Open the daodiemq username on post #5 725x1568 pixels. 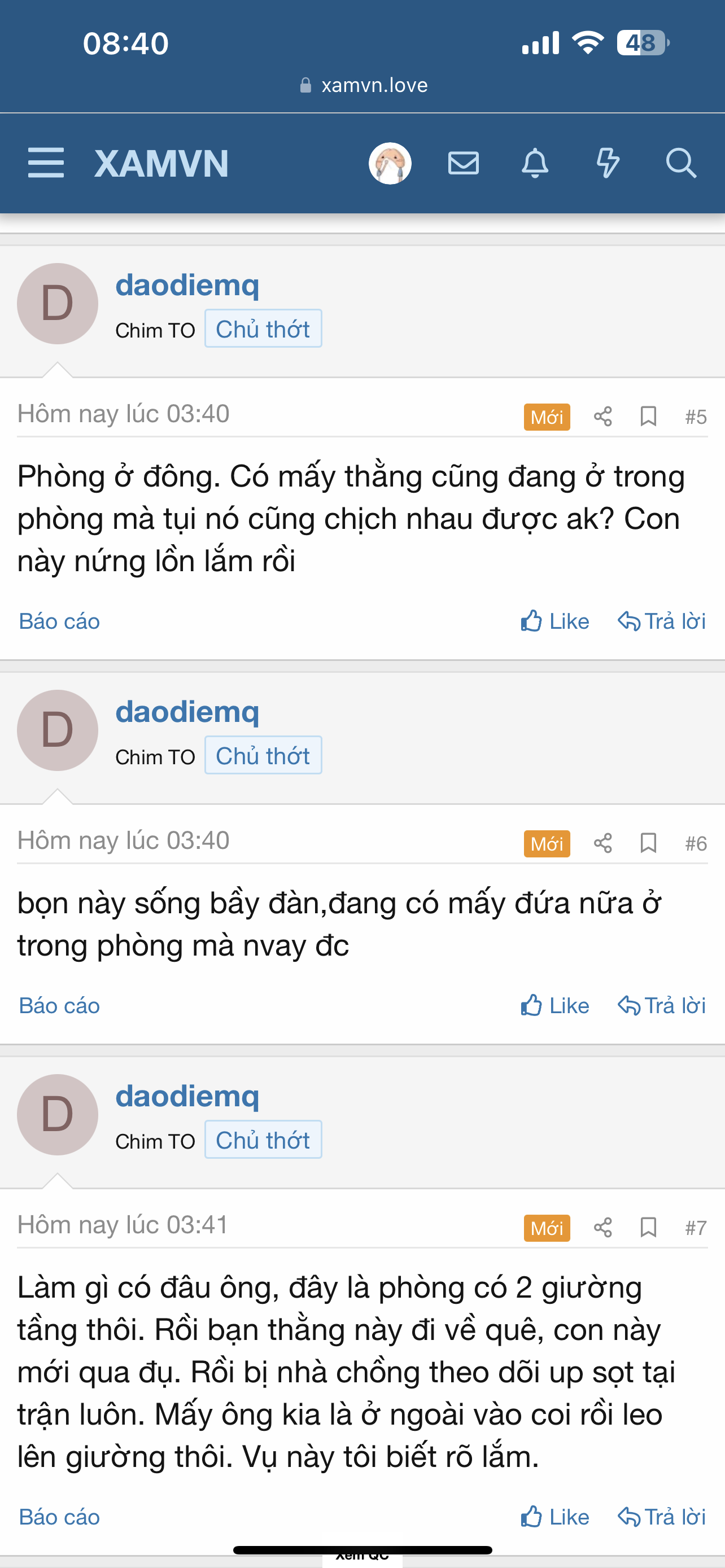[187, 285]
